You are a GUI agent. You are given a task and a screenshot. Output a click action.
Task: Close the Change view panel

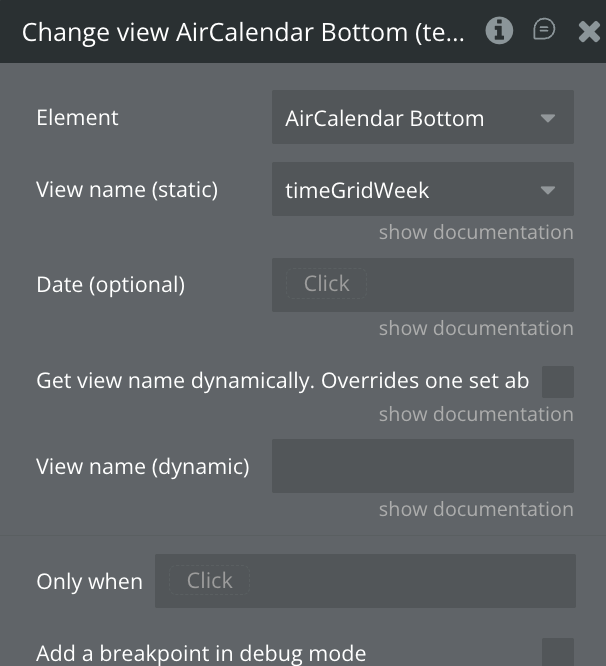(x=589, y=32)
